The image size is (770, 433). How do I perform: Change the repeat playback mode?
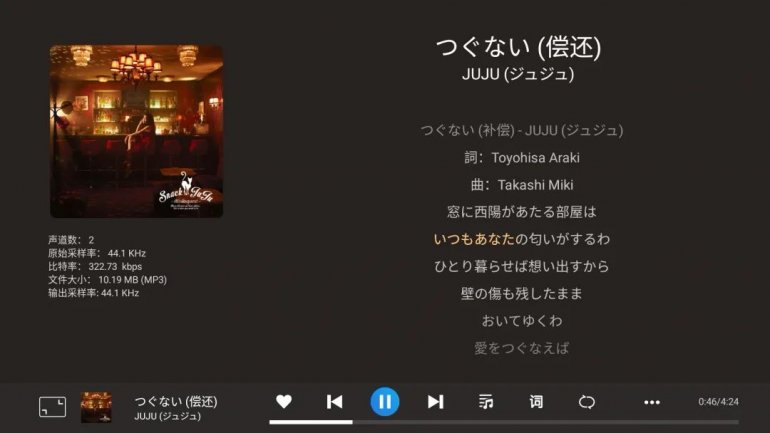(587, 402)
